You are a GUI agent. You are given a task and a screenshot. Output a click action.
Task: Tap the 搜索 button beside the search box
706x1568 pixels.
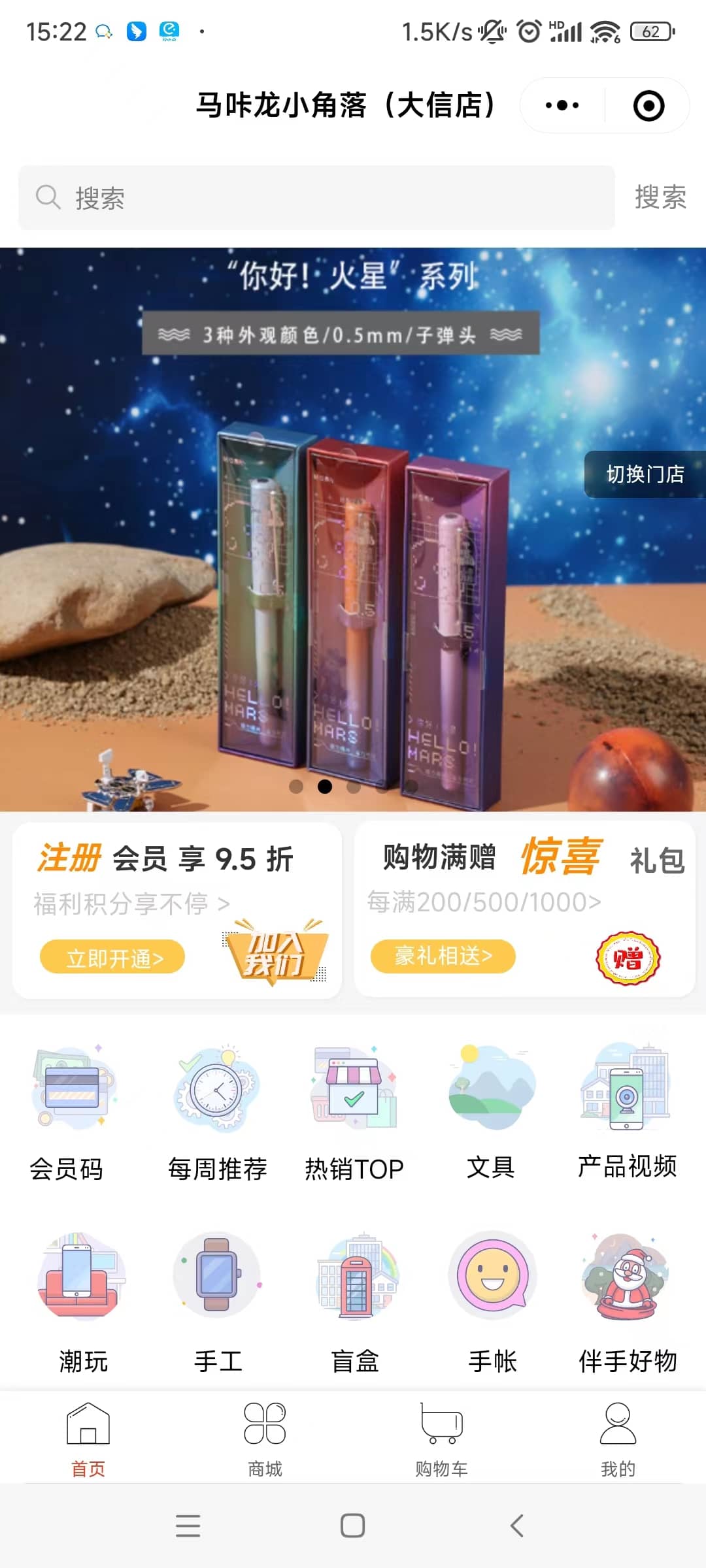coord(660,197)
